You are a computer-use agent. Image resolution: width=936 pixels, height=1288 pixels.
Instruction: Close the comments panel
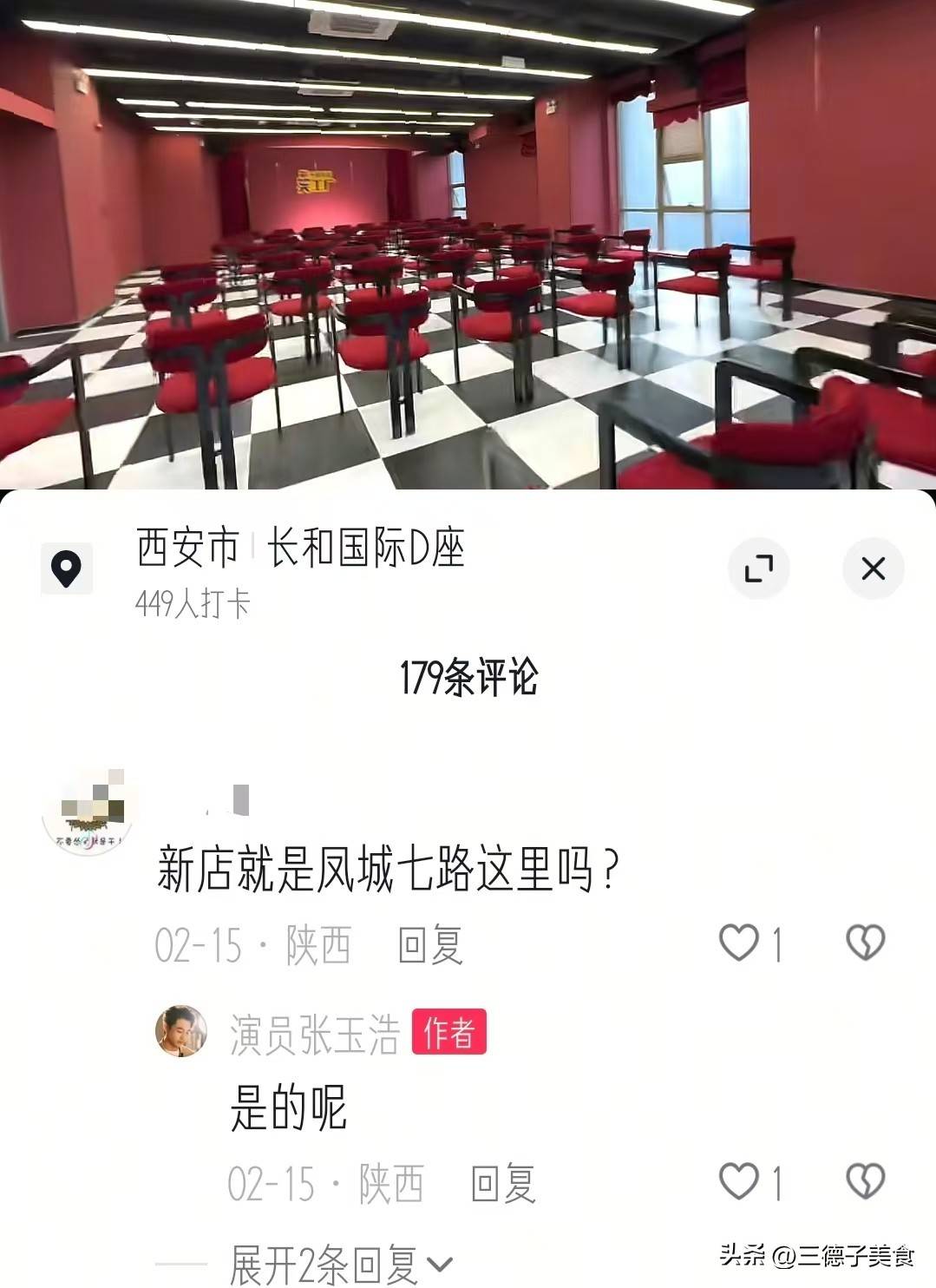[x=873, y=568]
